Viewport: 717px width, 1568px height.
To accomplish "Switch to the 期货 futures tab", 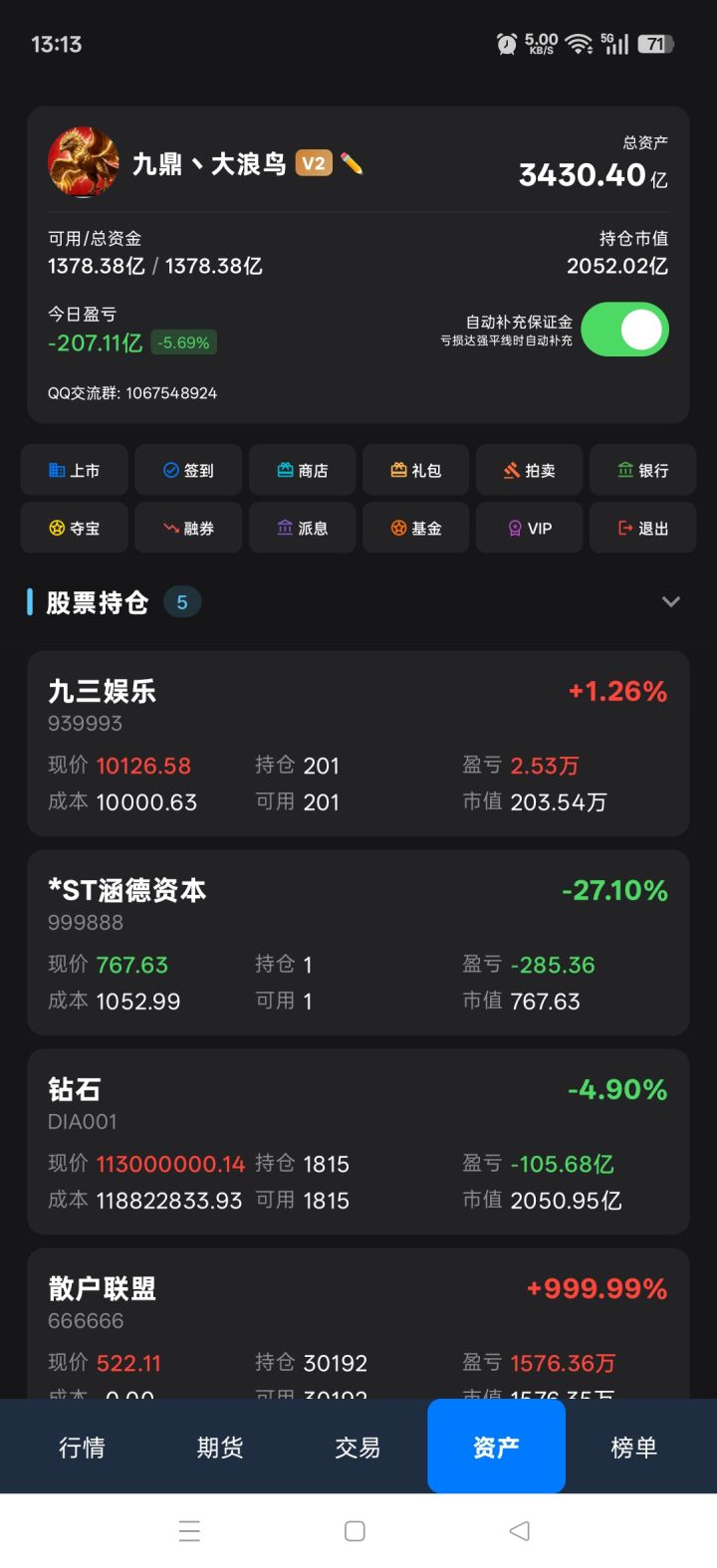I will click(220, 1449).
